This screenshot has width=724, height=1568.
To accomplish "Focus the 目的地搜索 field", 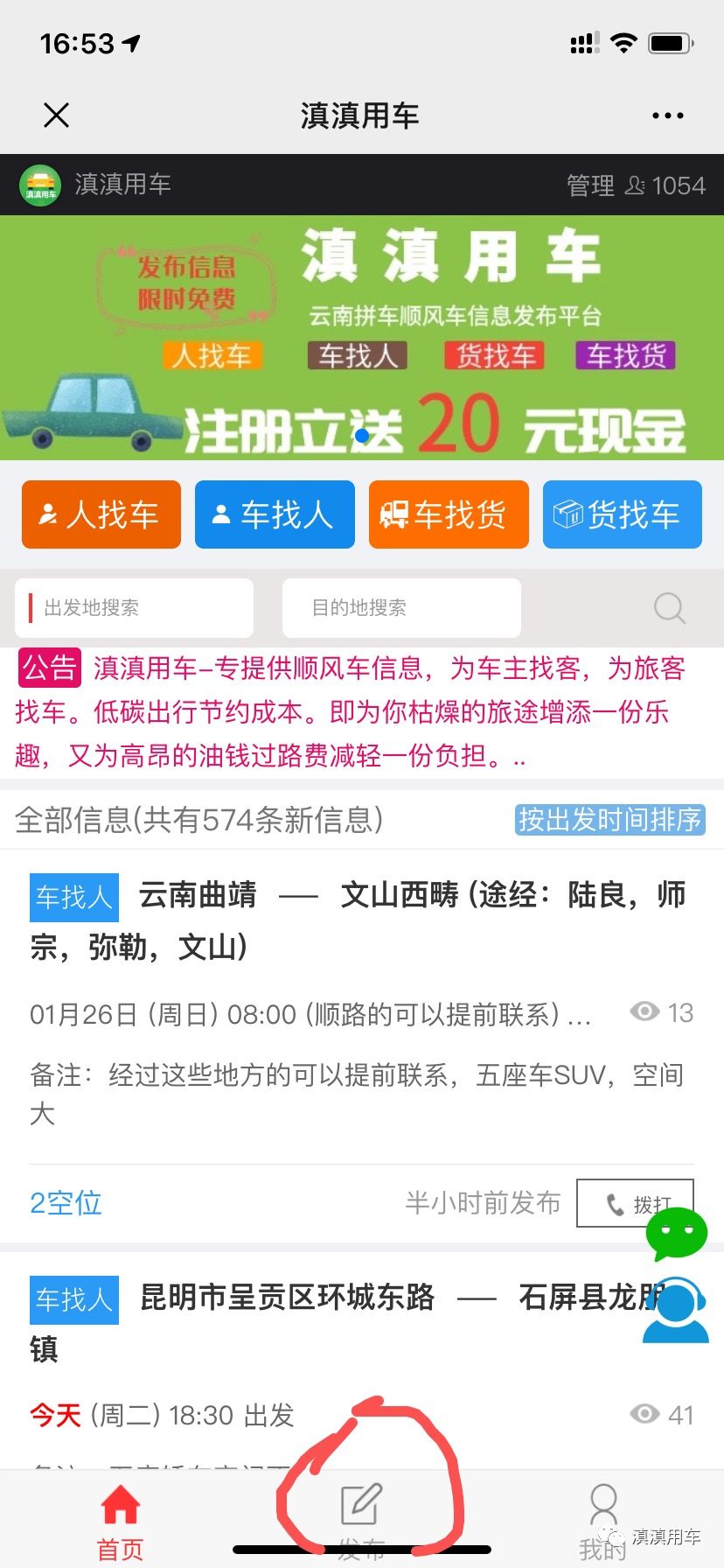I will coord(401,607).
